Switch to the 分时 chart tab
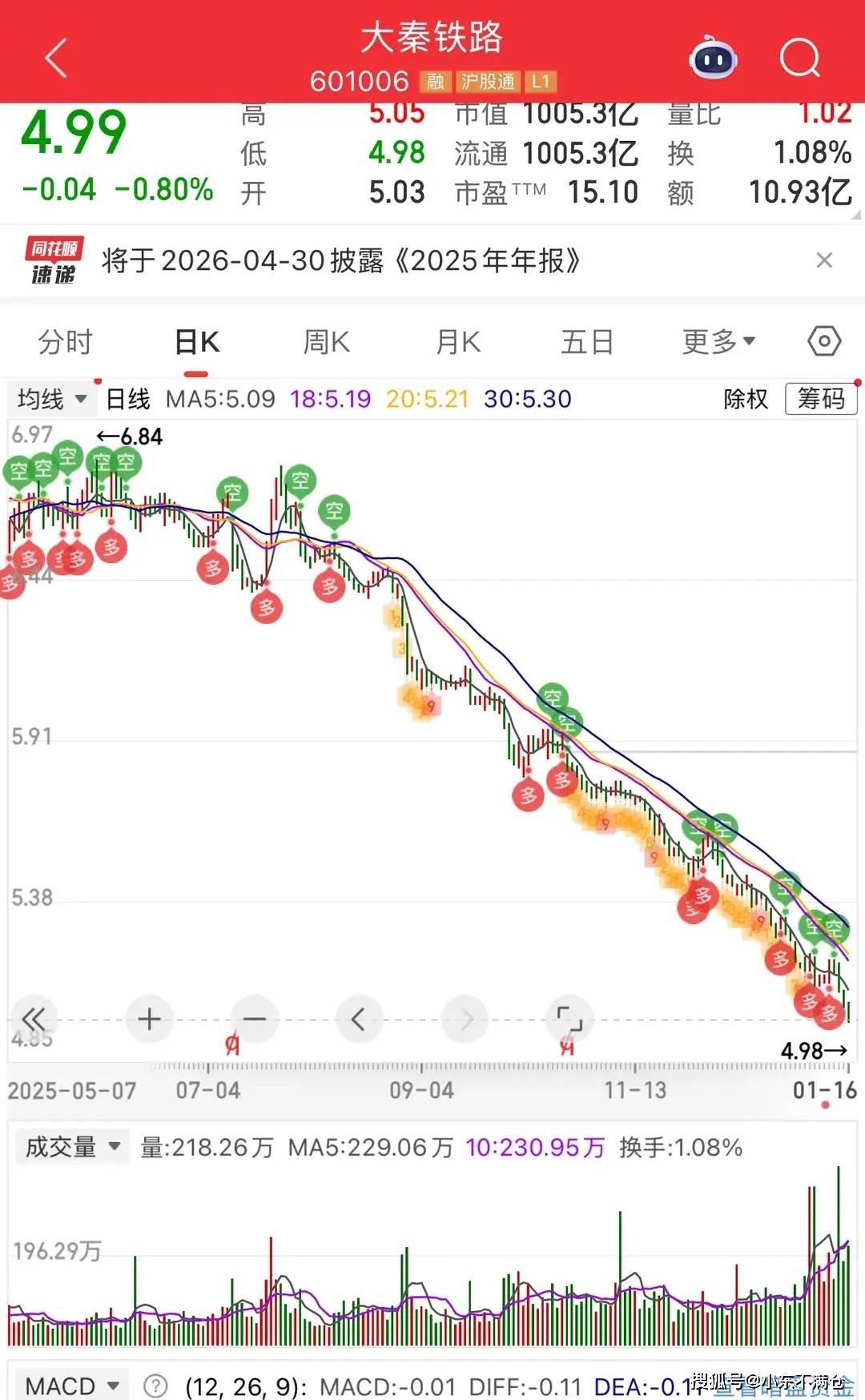The width and height of the screenshot is (865, 1400). pos(66,342)
